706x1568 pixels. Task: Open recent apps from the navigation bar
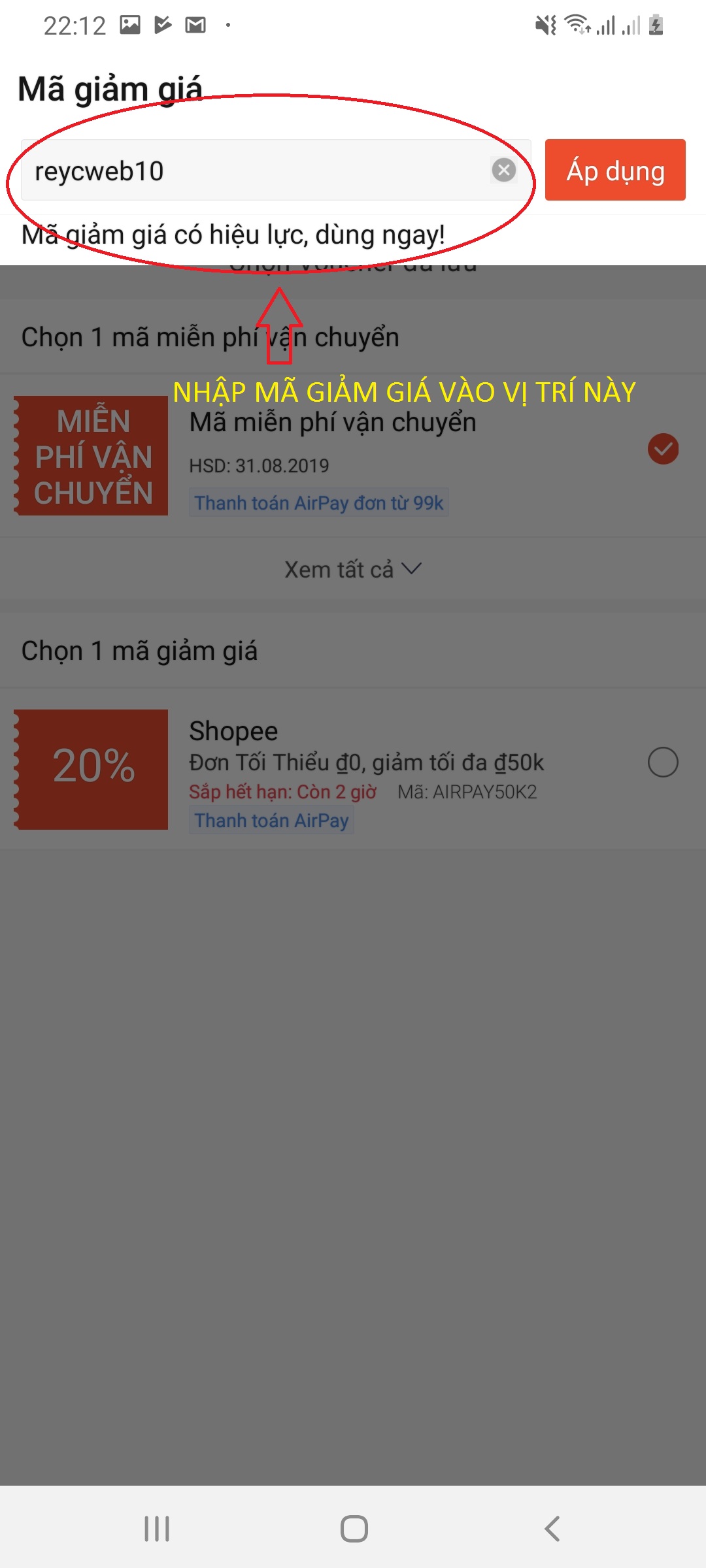click(157, 1529)
